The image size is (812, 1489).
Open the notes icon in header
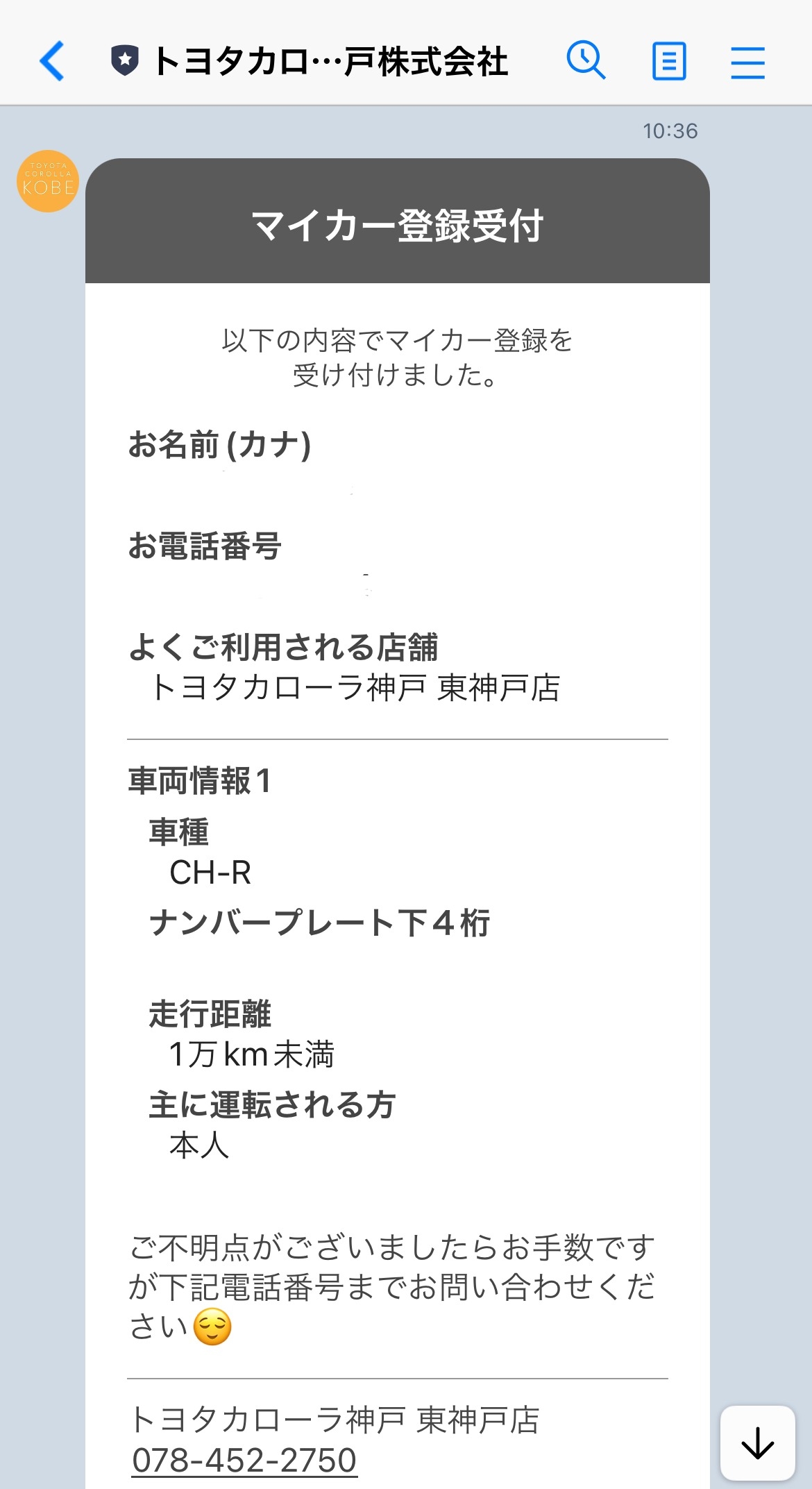point(669,61)
